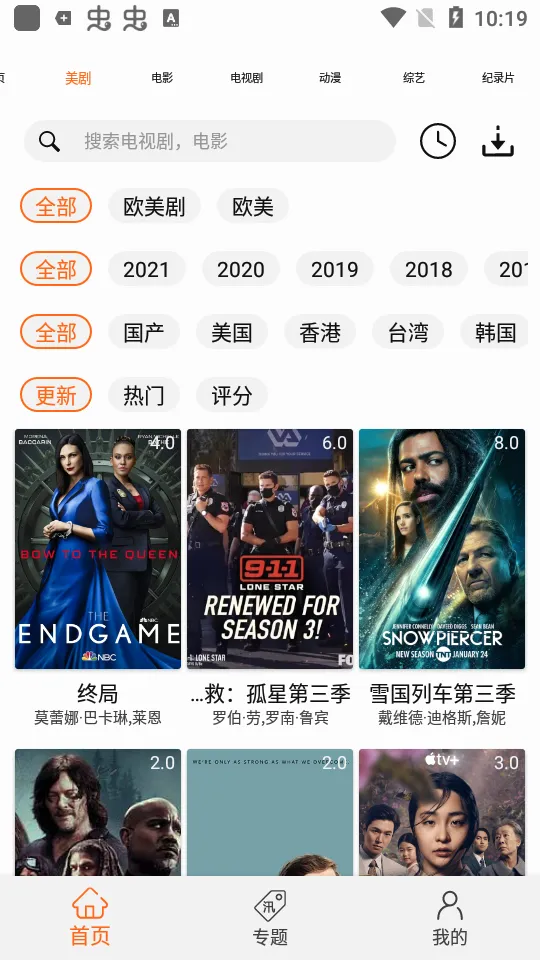Screen dimensions: 540x960
Task: Switch to the 电视剧 tab
Action: (x=246, y=78)
